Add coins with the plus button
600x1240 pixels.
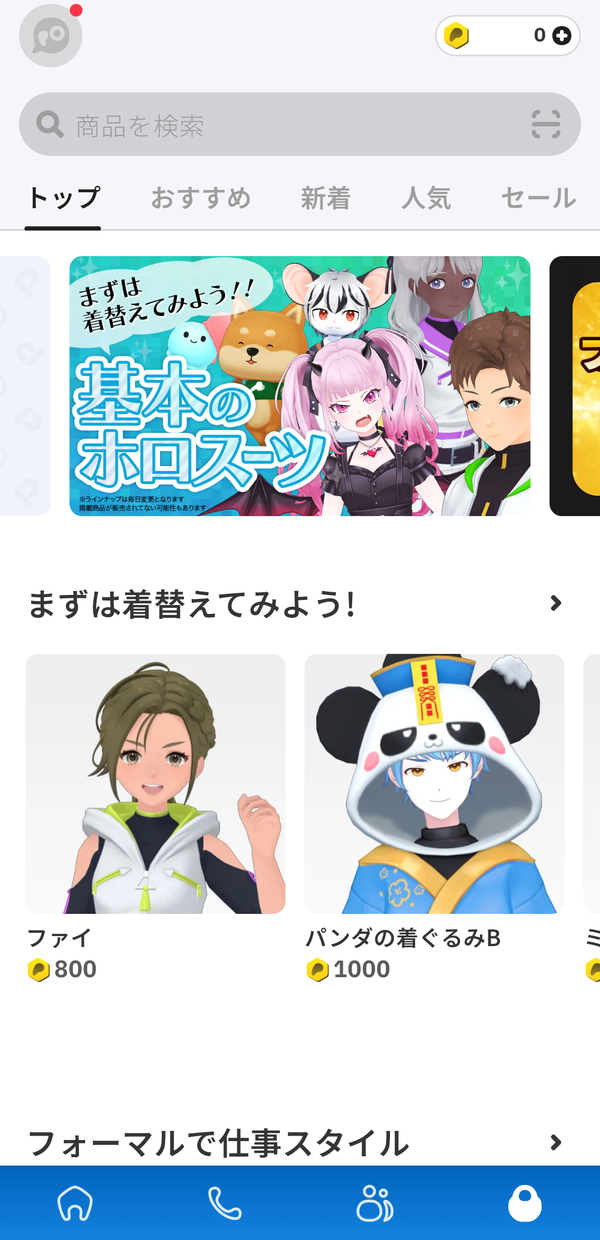[x=562, y=36]
